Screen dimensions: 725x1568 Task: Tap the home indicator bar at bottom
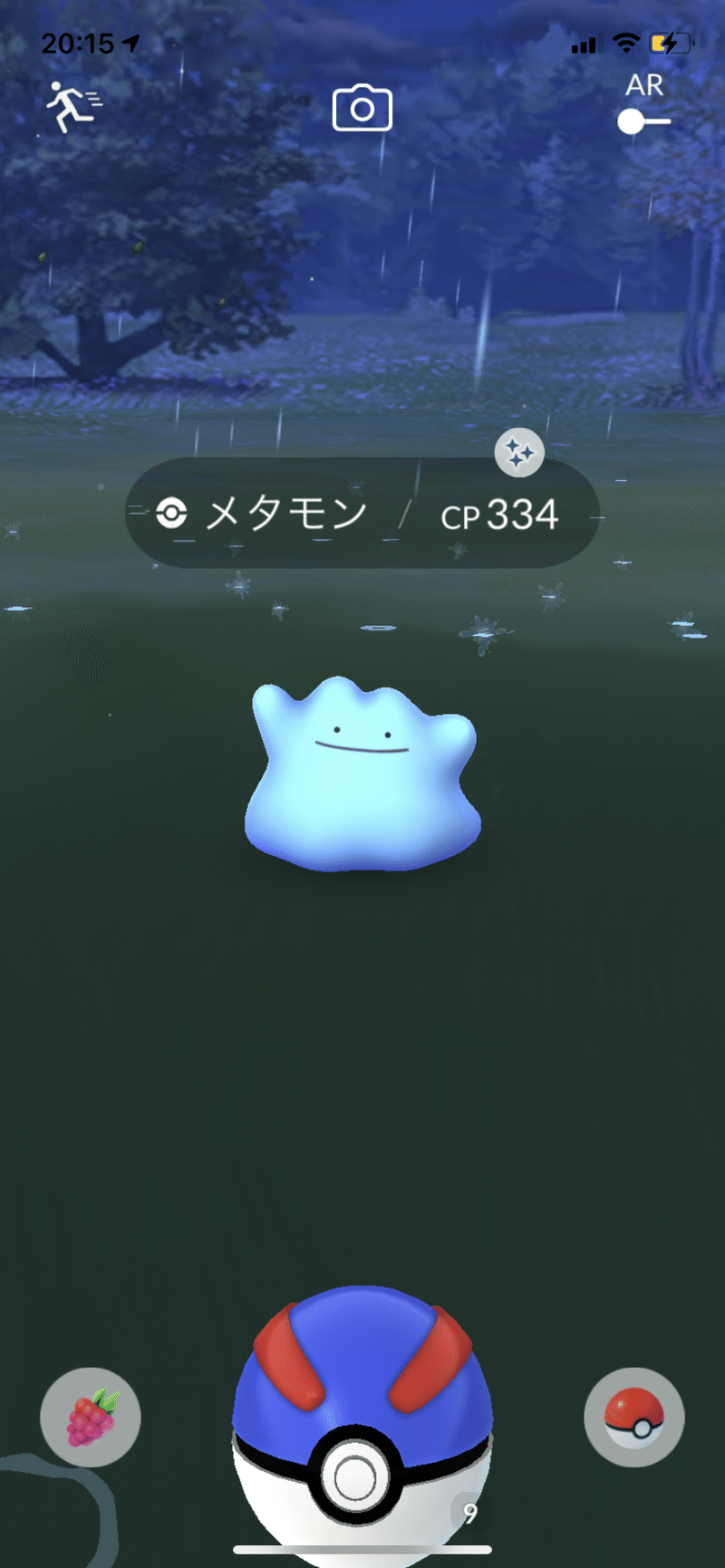(x=362, y=1551)
